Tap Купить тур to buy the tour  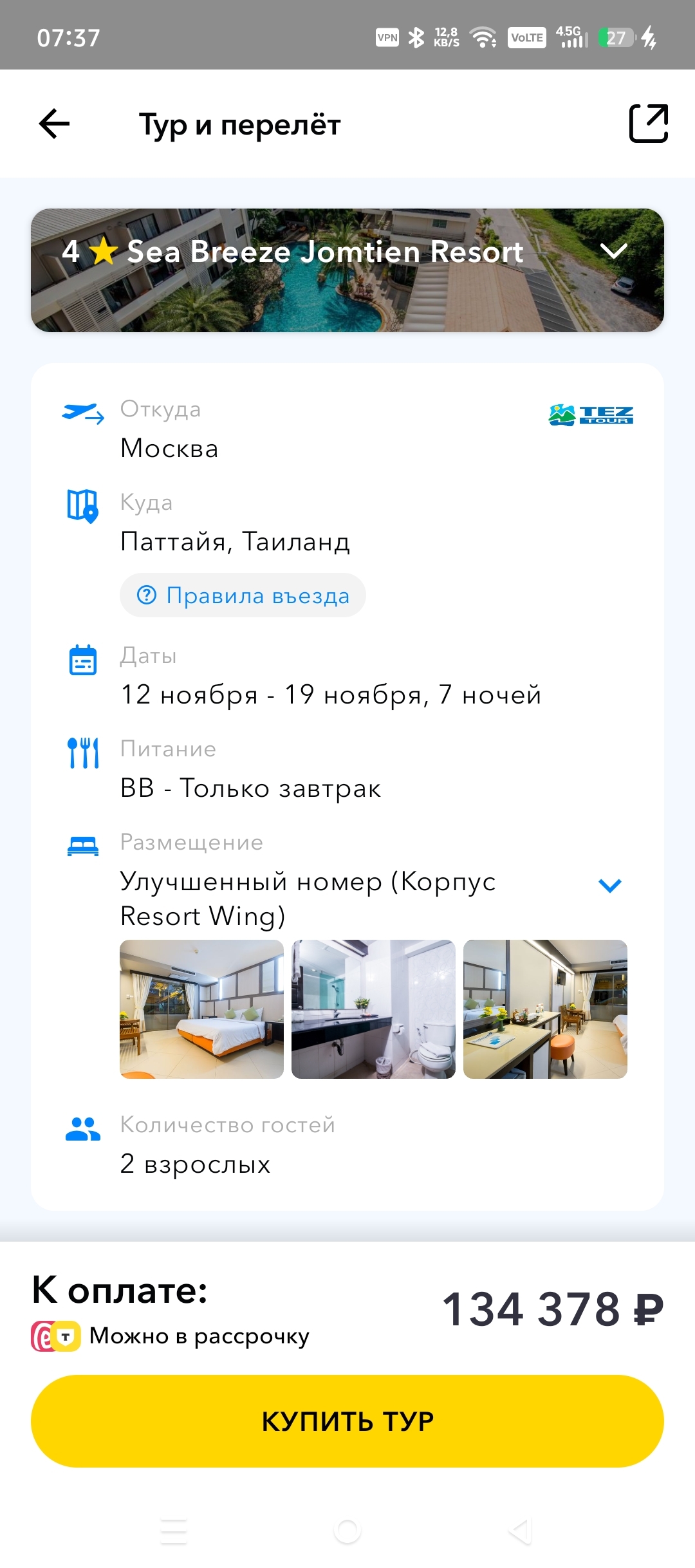(x=347, y=1421)
